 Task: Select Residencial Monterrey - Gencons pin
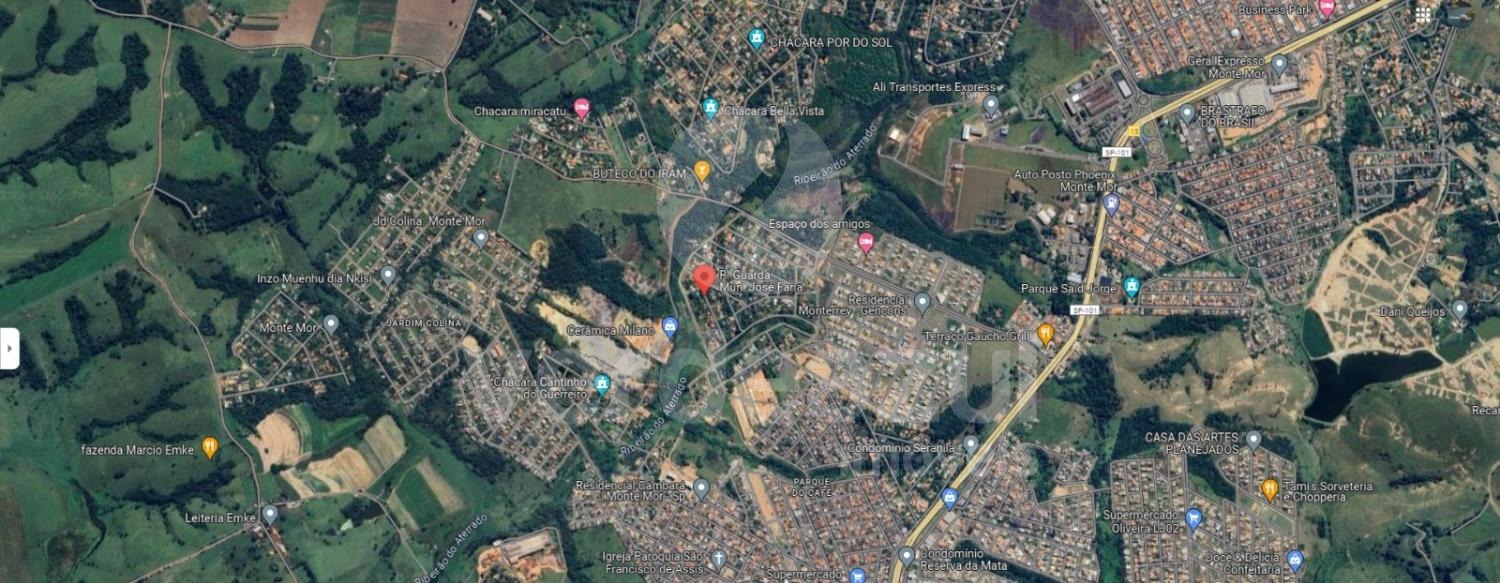[922, 301]
